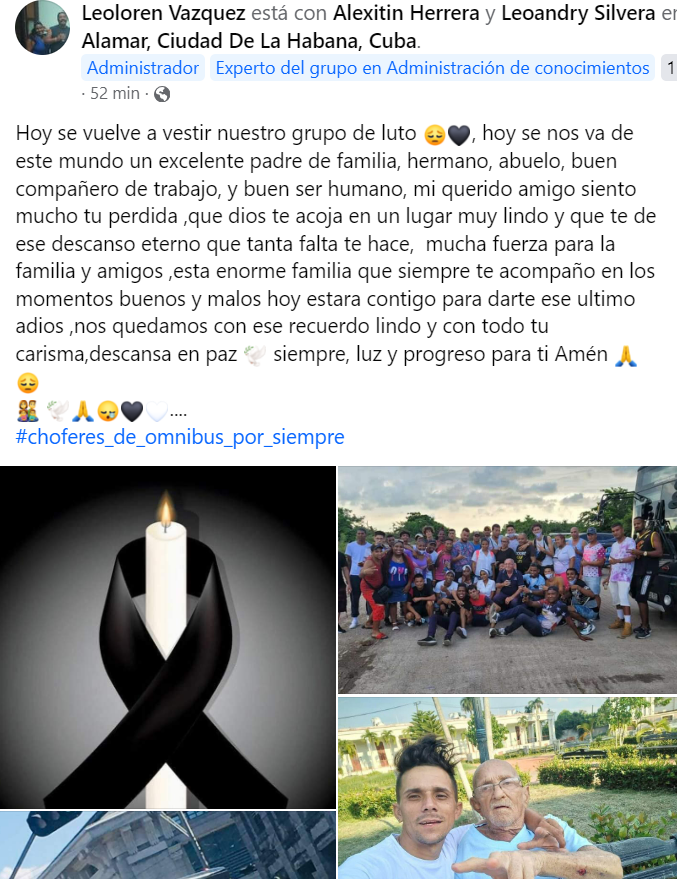Open the group photo by the bus
This screenshot has height=879, width=677.
tap(507, 580)
